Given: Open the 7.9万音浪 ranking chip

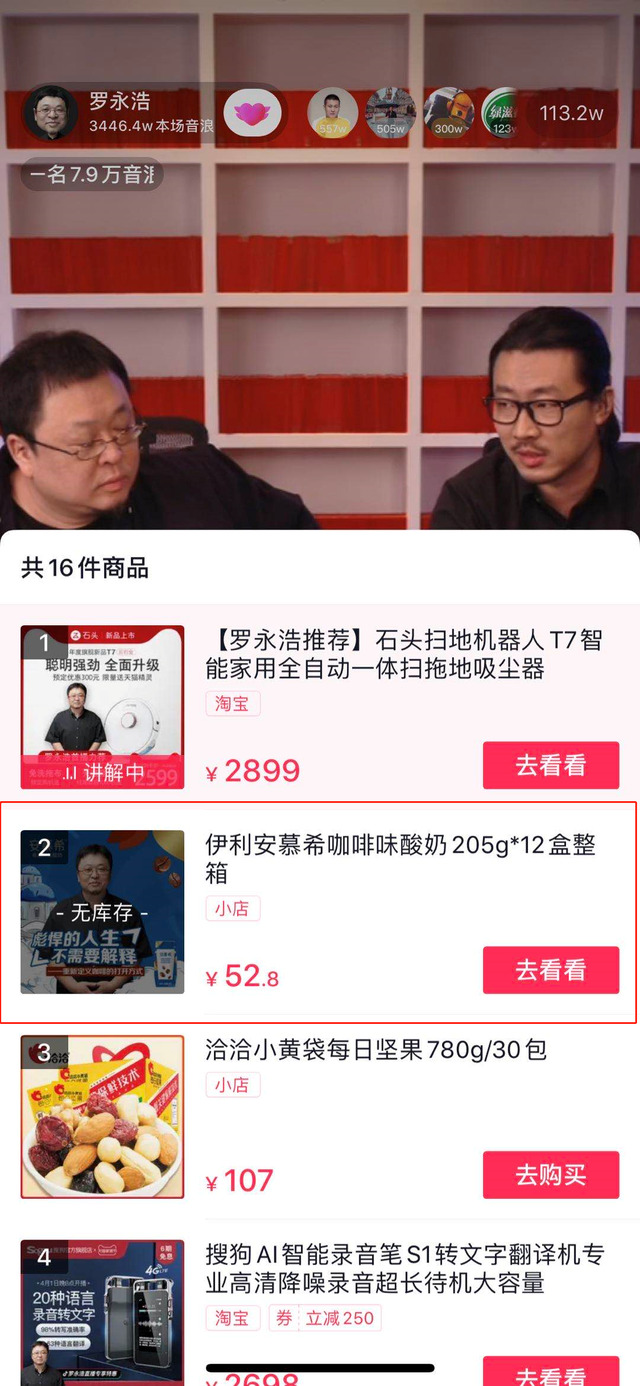Looking at the screenshot, I should click(x=92, y=175).
